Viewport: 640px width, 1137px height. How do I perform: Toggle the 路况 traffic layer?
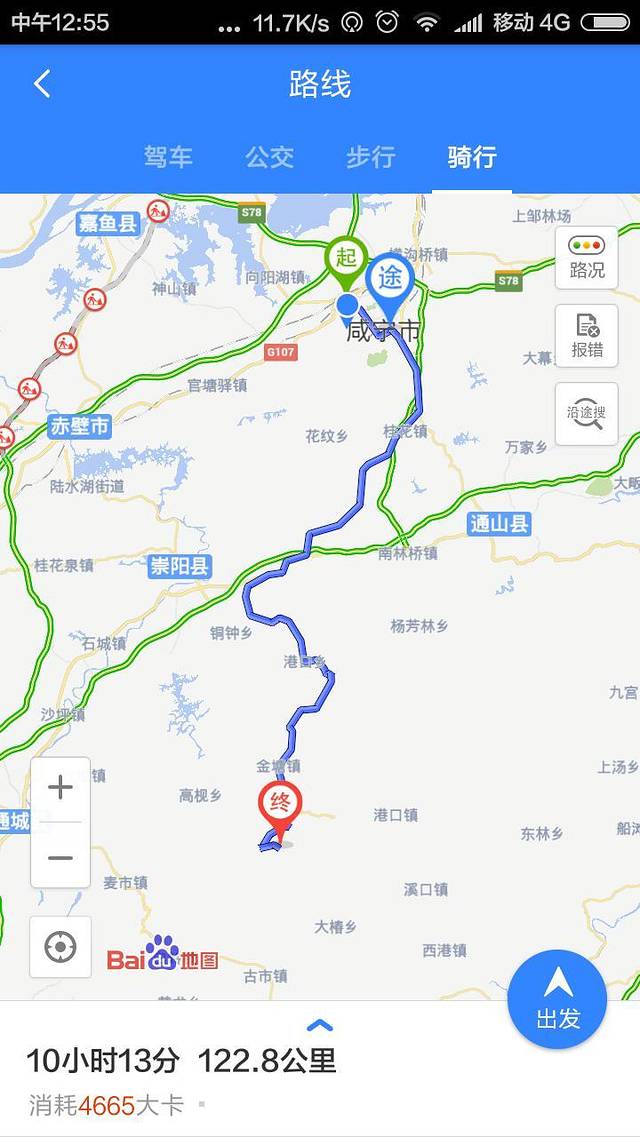pyautogui.click(x=587, y=258)
